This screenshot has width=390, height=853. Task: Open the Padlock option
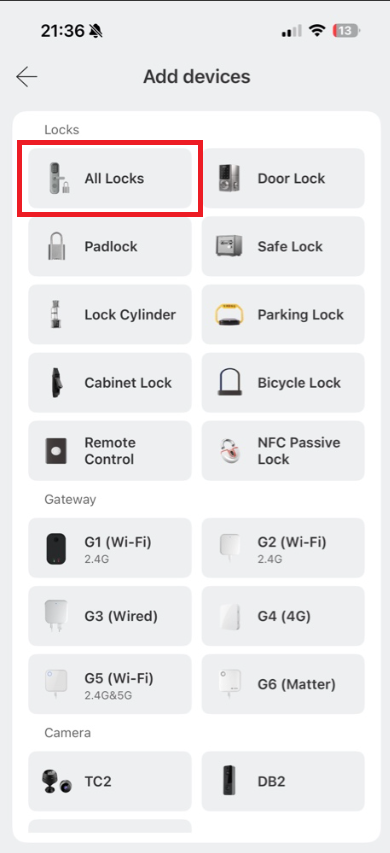(110, 246)
